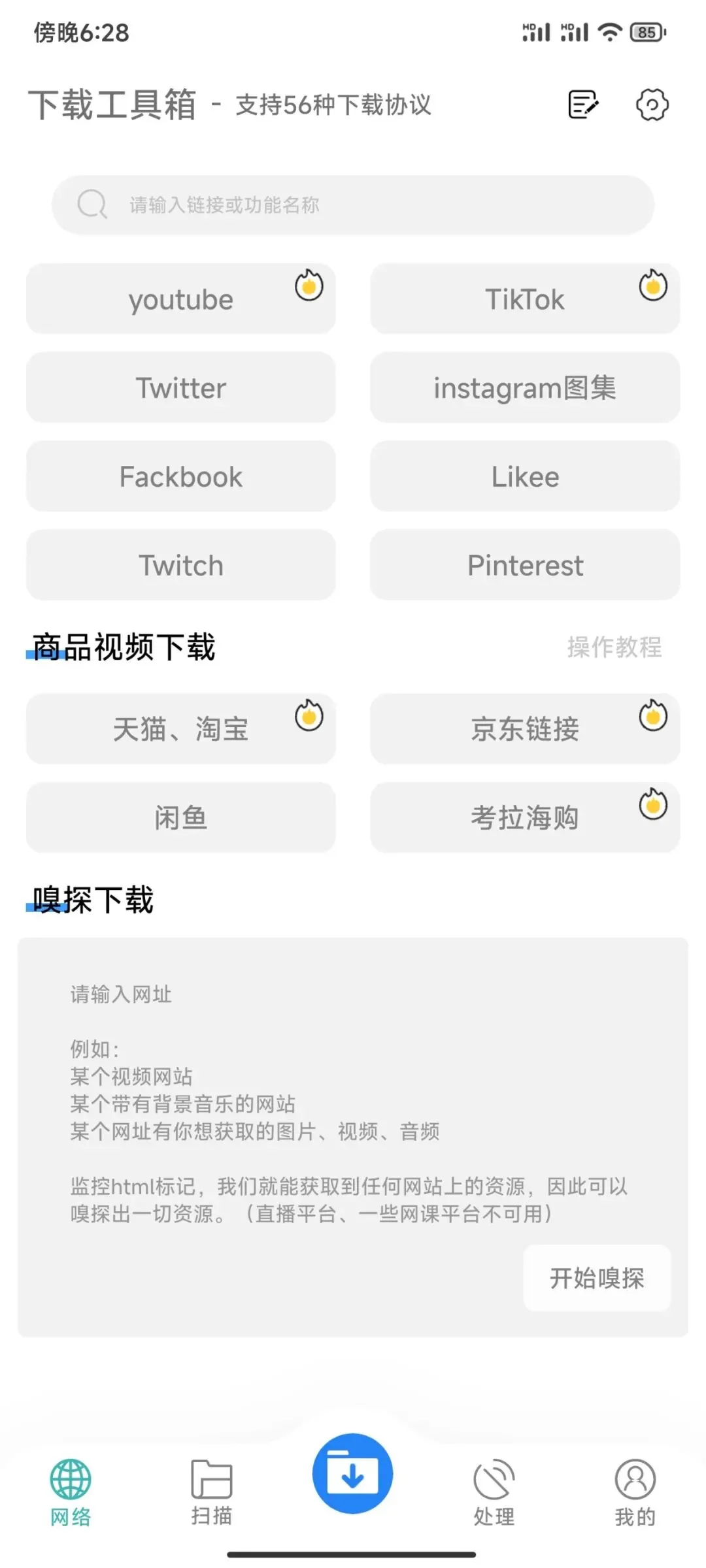Choose 天猫、淘宝 product video download
706x1568 pixels.
pyautogui.click(x=181, y=729)
